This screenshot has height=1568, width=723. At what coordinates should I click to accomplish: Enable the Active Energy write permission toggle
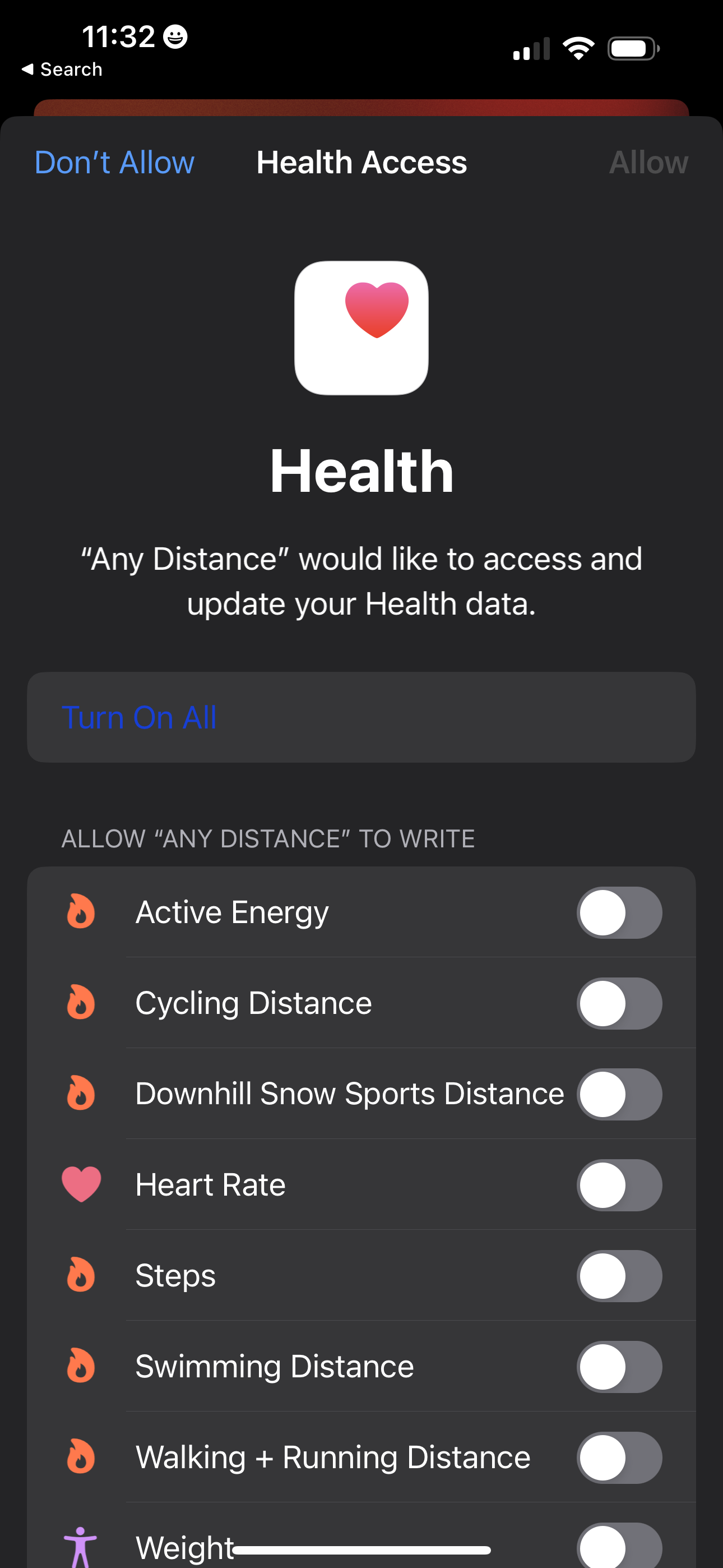(x=619, y=913)
